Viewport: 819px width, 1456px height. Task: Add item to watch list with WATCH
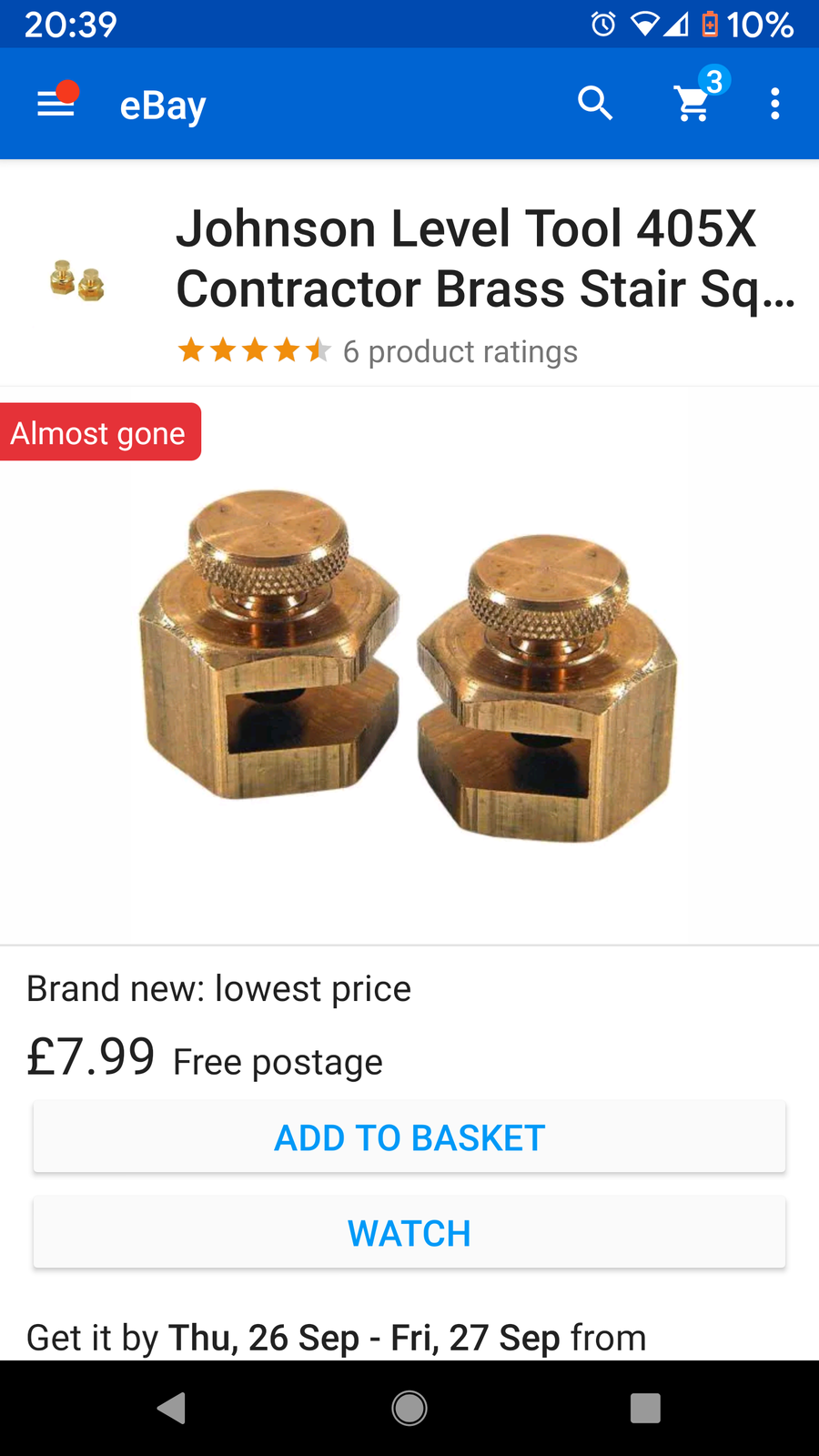tap(409, 1233)
